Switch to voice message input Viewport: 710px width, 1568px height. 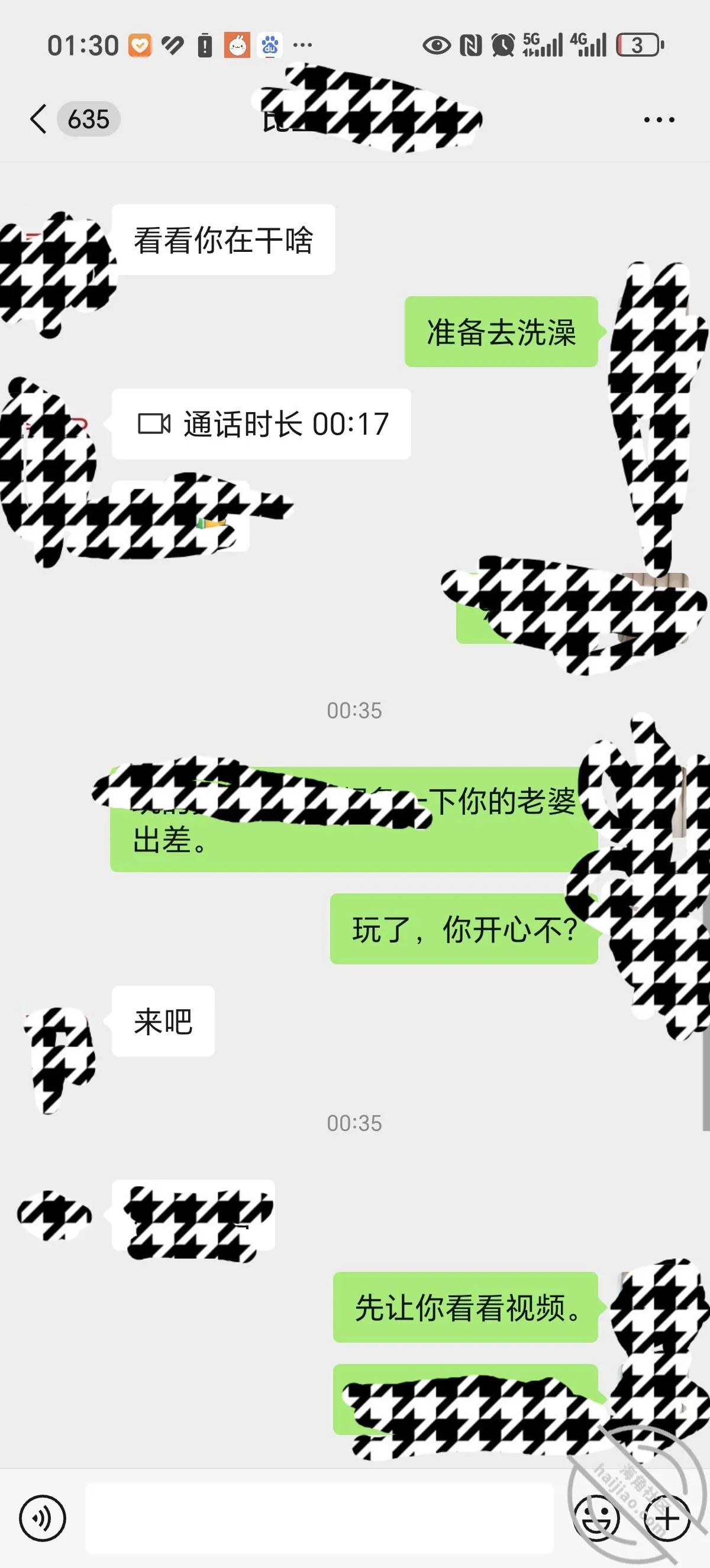[x=42, y=1518]
